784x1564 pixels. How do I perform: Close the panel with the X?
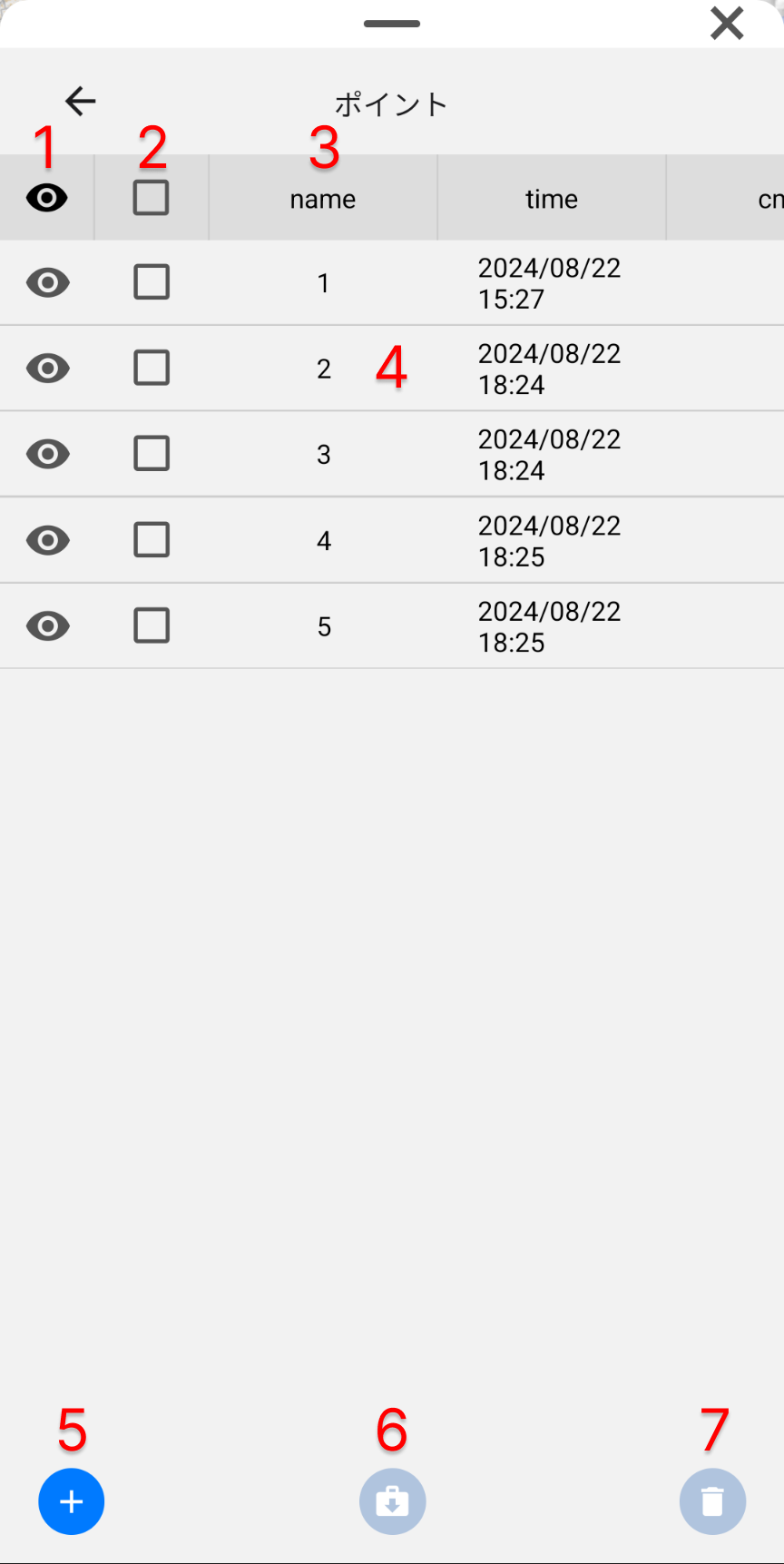pos(727,24)
